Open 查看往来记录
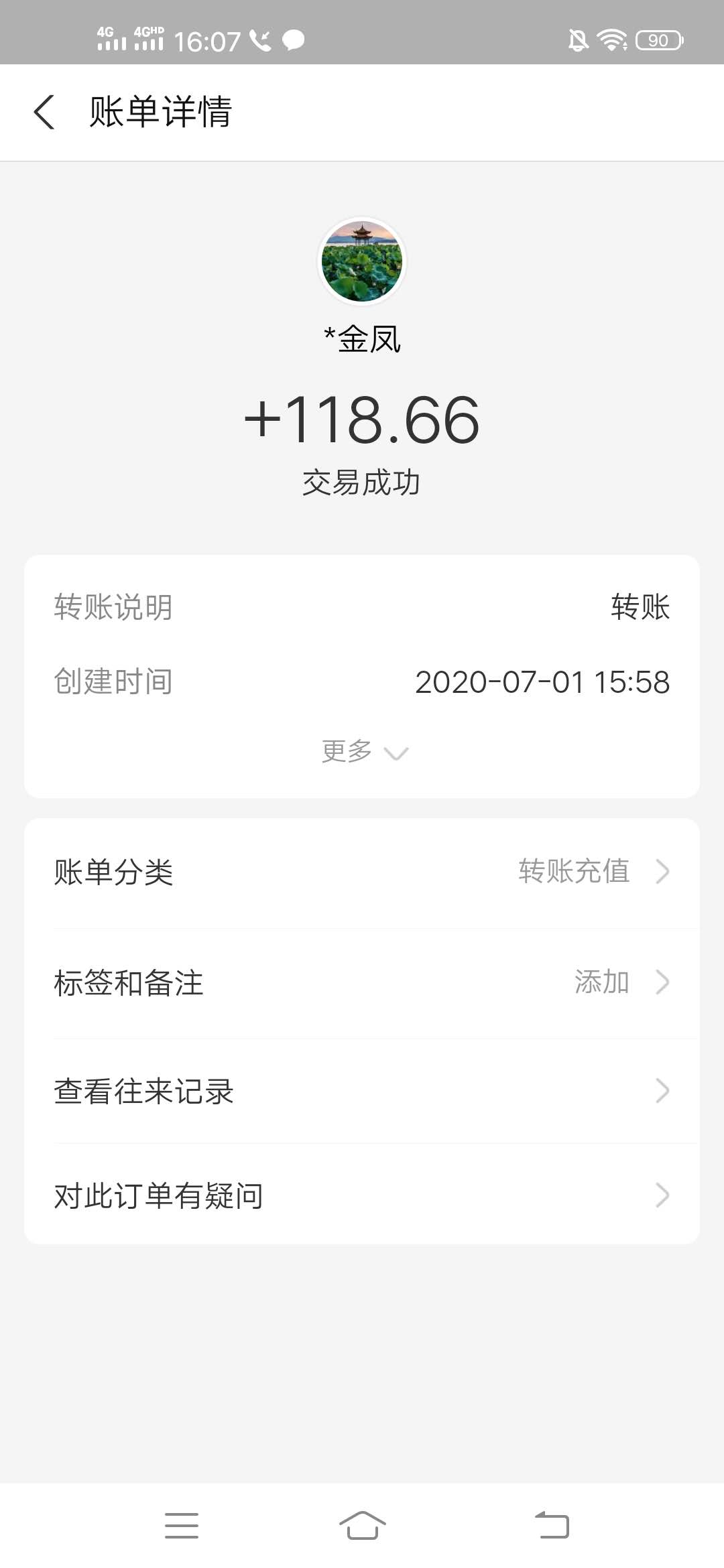The height and width of the screenshot is (1568, 724). click(x=362, y=1092)
